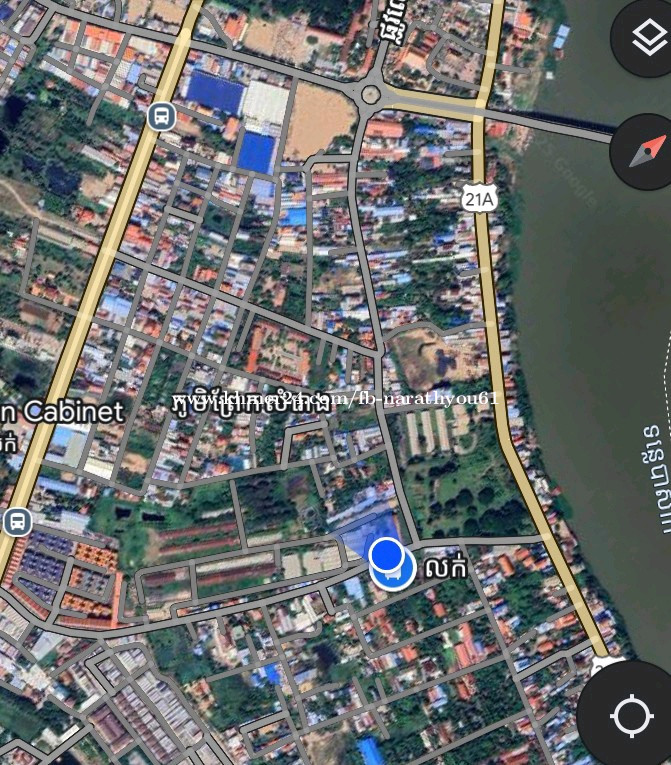This screenshot has width=671, height=765.
Task: Center the map on my location
Action: pos(631,715)
